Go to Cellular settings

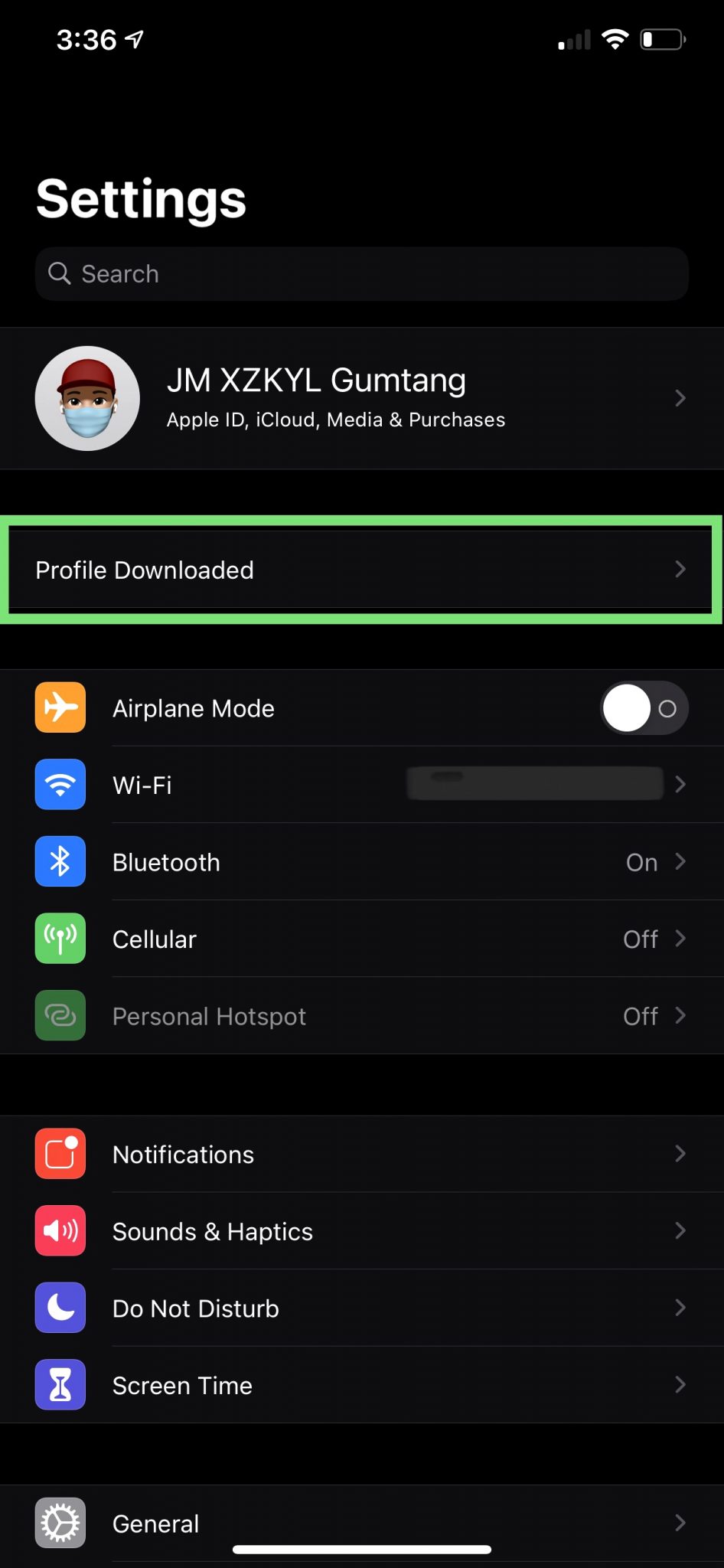point(361,939)
